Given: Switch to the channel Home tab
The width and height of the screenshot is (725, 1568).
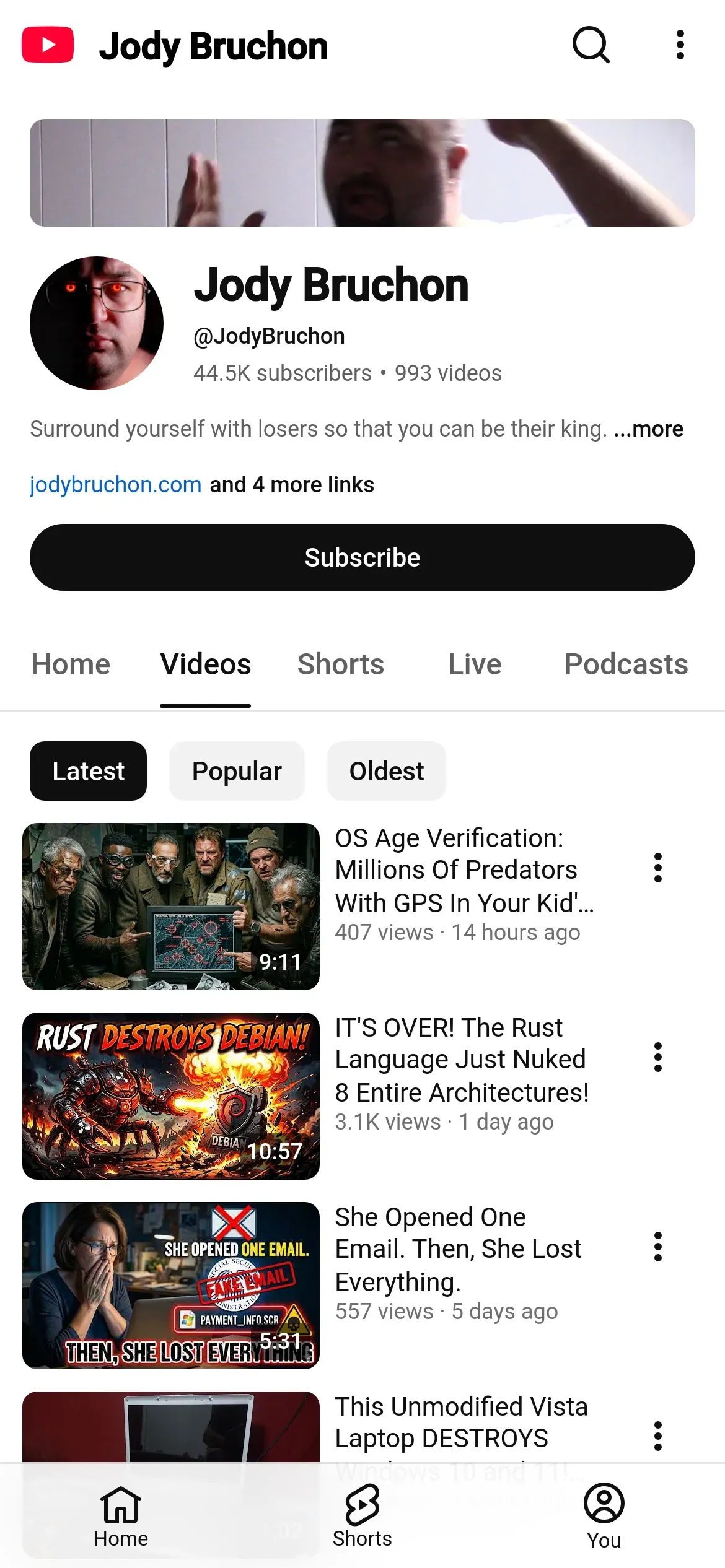Looking at the screenshot, I should 71,664.
